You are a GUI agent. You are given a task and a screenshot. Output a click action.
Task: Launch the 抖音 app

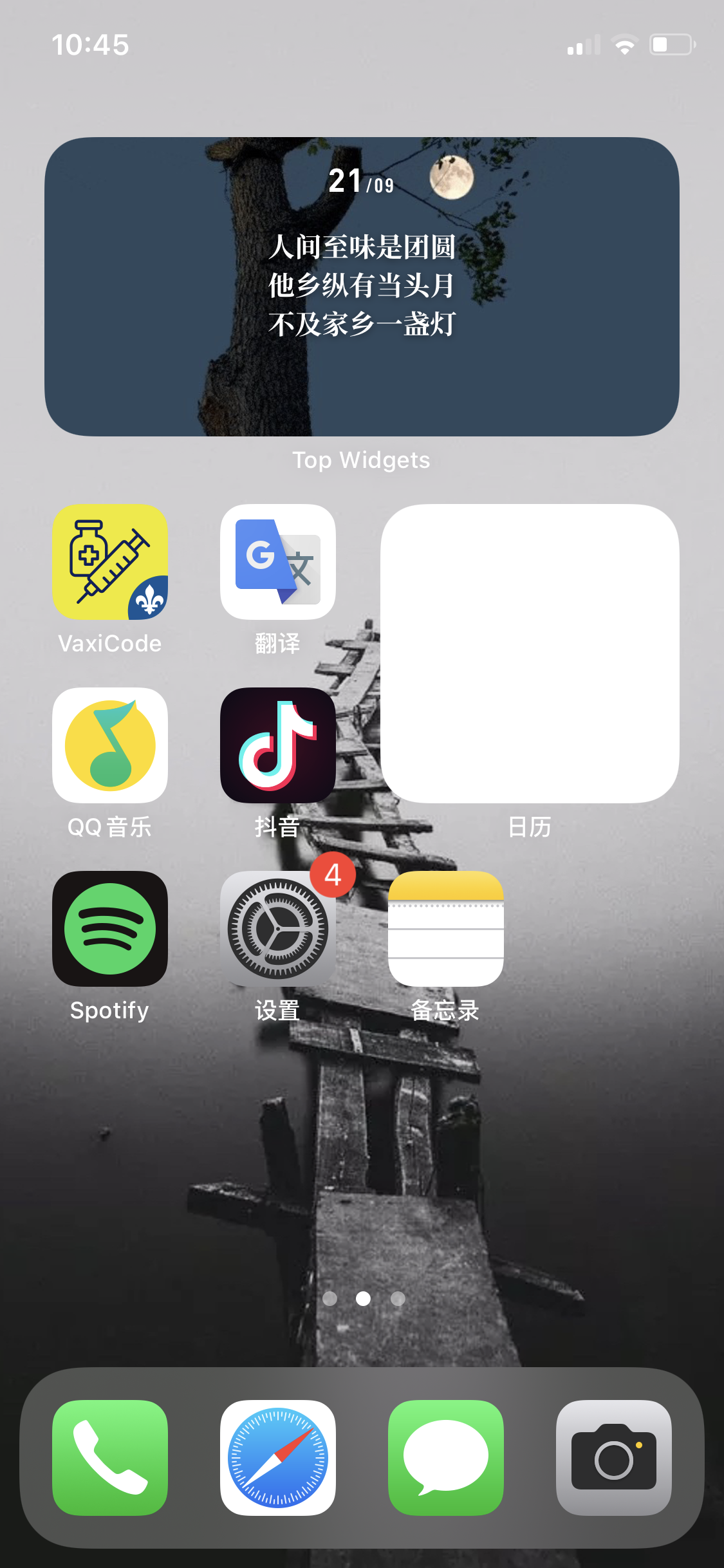[x=278, y=745]
